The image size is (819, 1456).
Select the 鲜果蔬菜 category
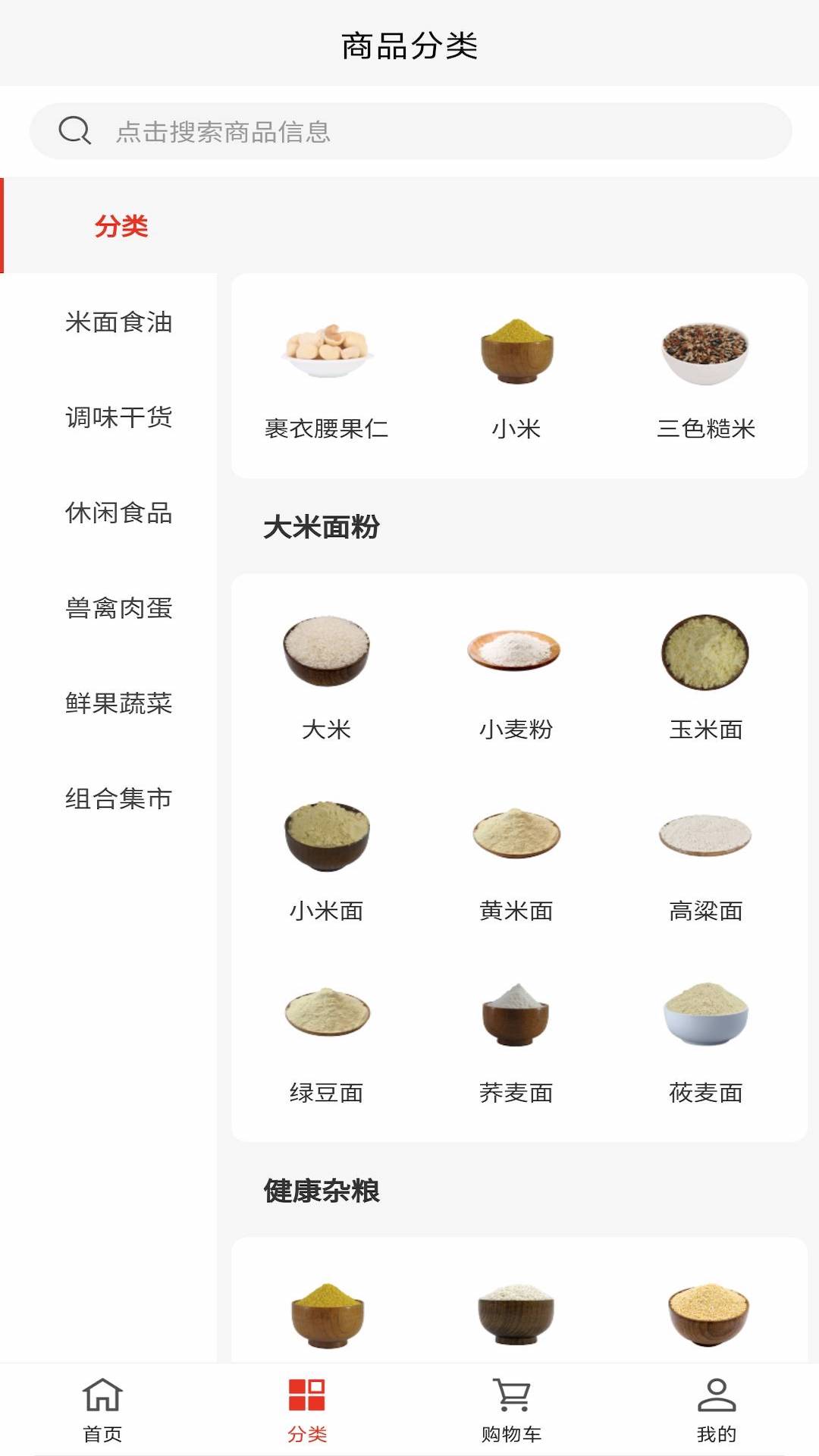click(x=118, y=703)
